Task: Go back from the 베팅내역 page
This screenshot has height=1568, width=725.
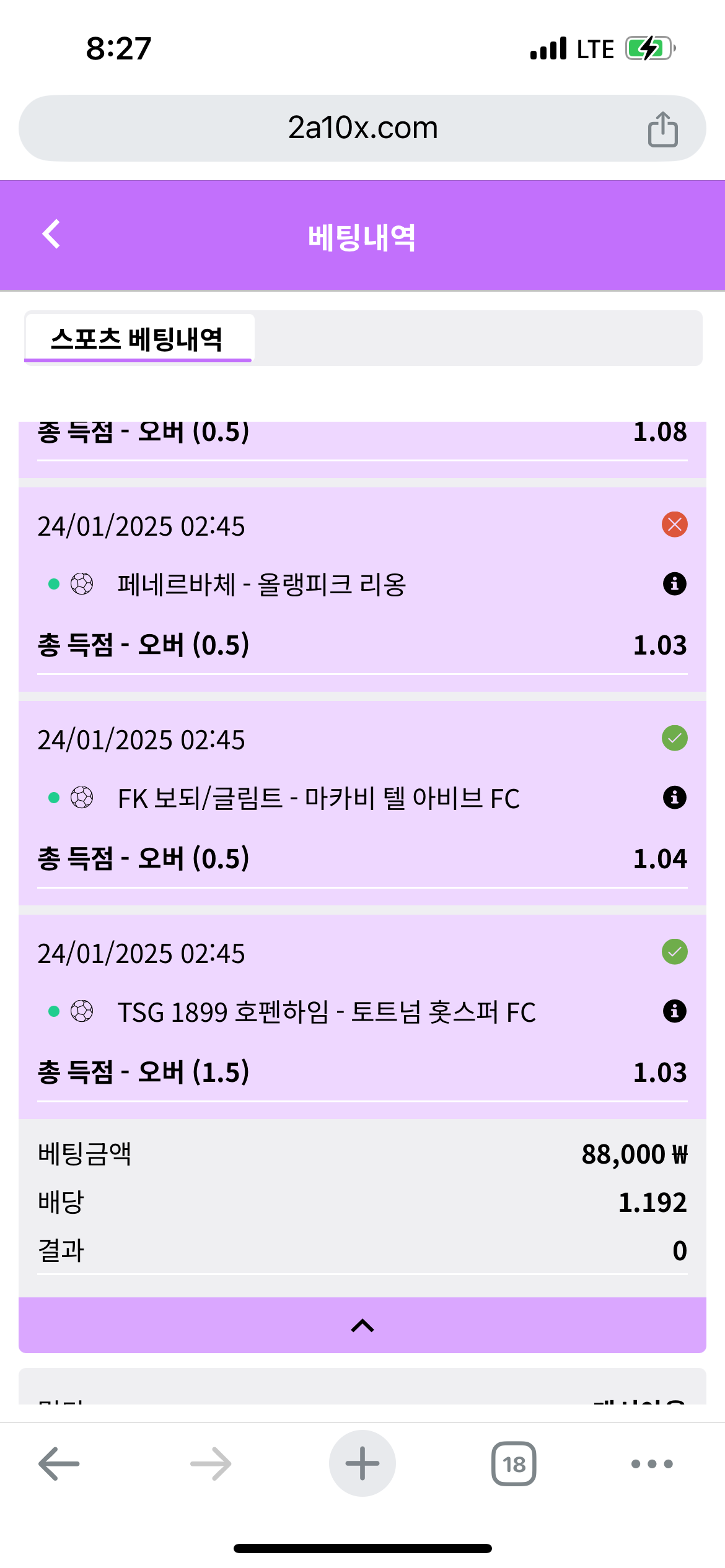Action: point(51,235)
